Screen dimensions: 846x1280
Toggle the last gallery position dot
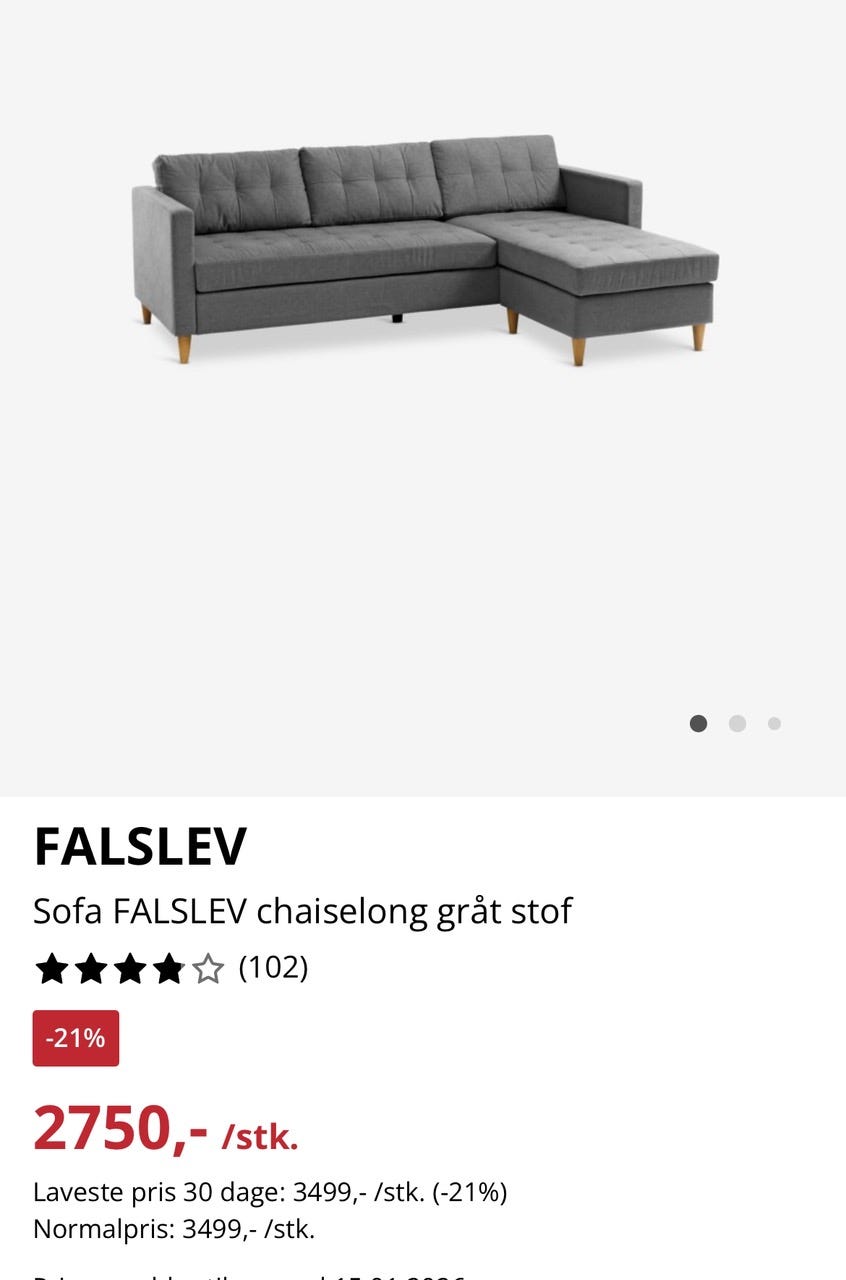coord(773,721)
